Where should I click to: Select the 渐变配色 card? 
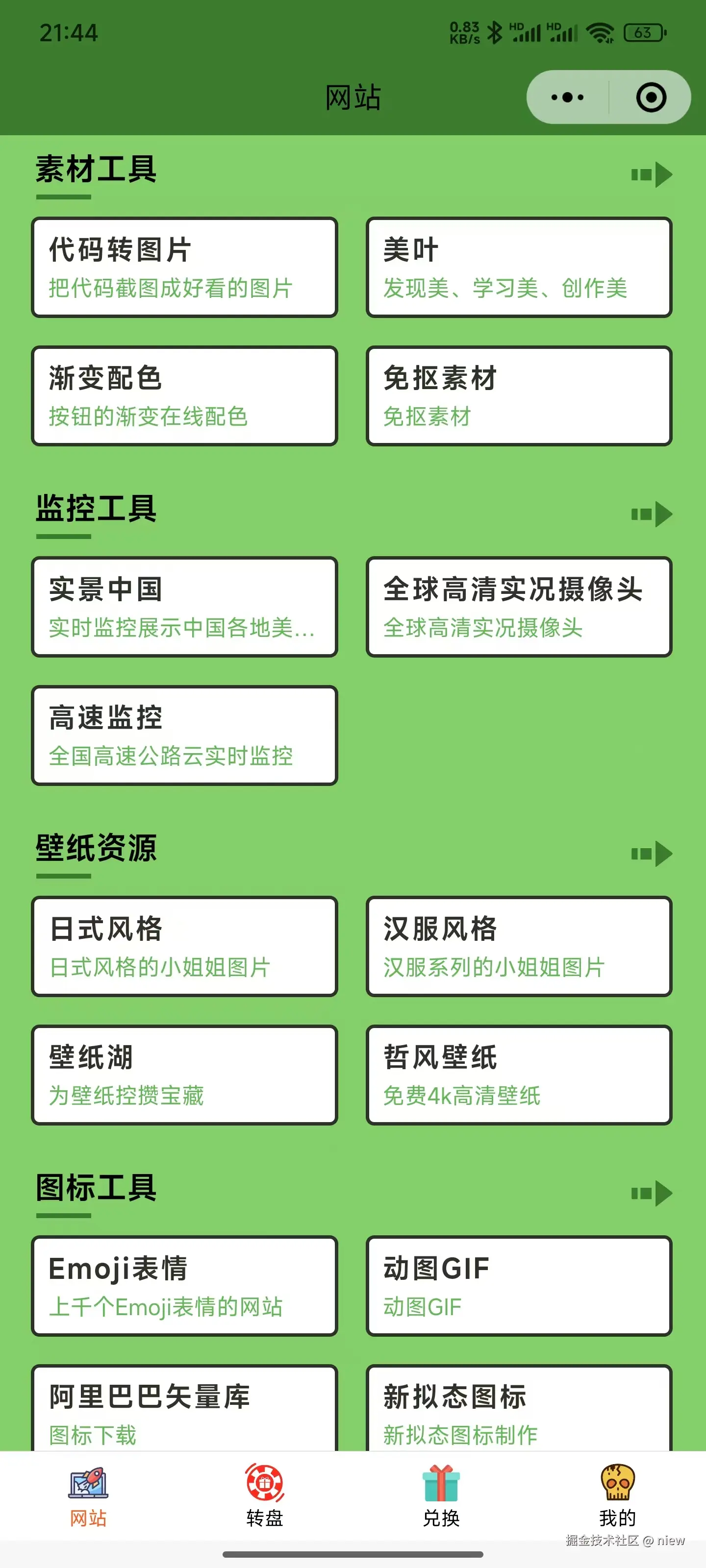point(184,395)
